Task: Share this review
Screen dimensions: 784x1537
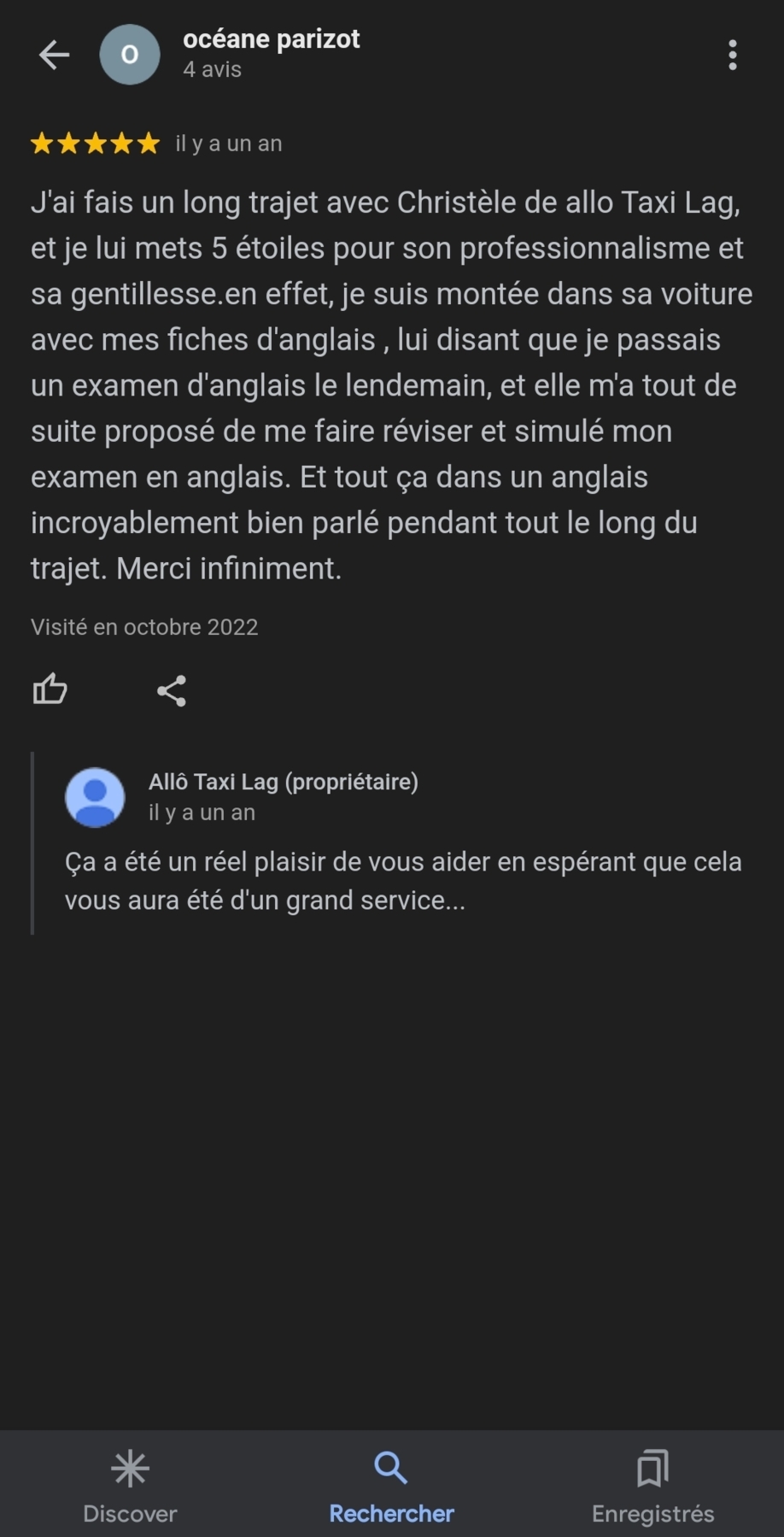Action: 172,690
